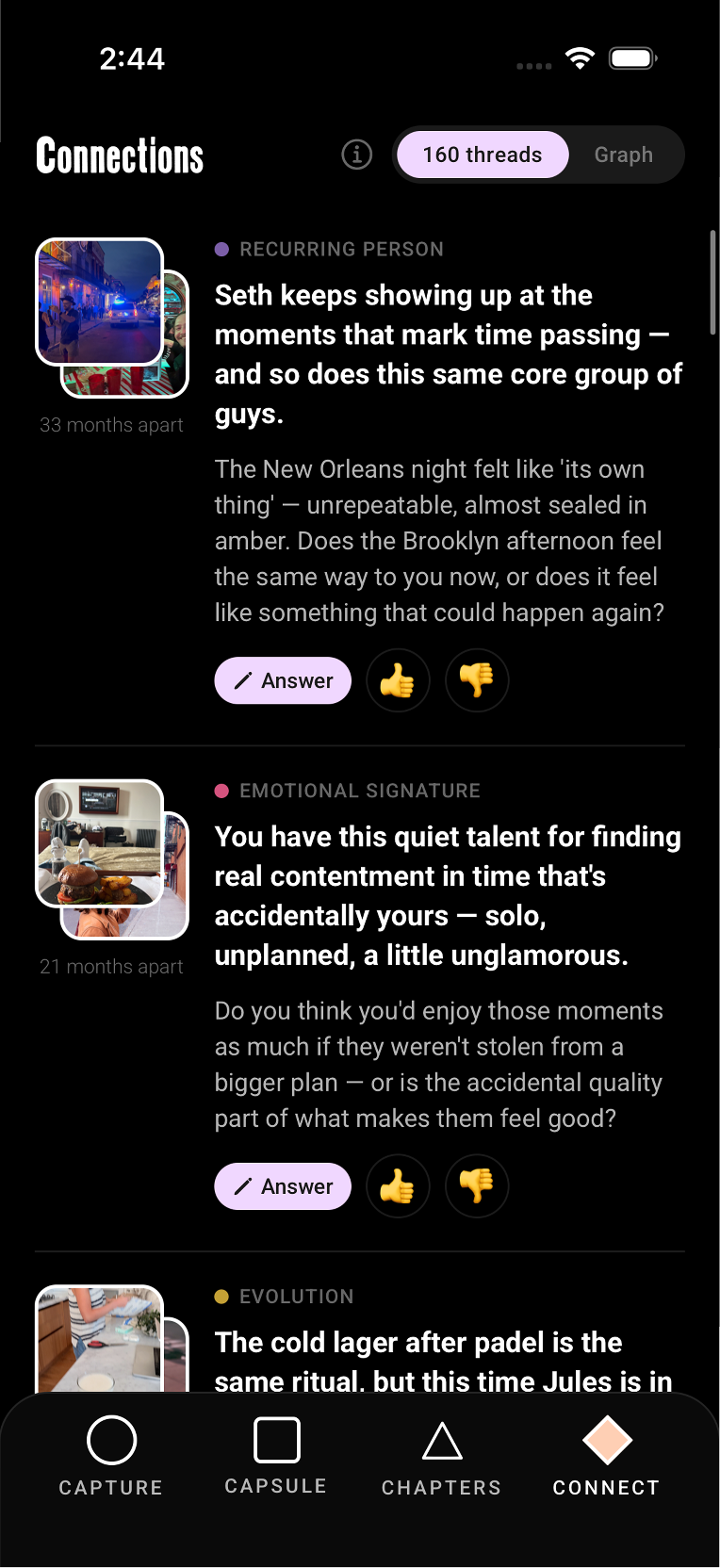Viewport: 720px width, 1568px height.
Task: Switch to the Graph view
Action: click(x=623, y=155)
